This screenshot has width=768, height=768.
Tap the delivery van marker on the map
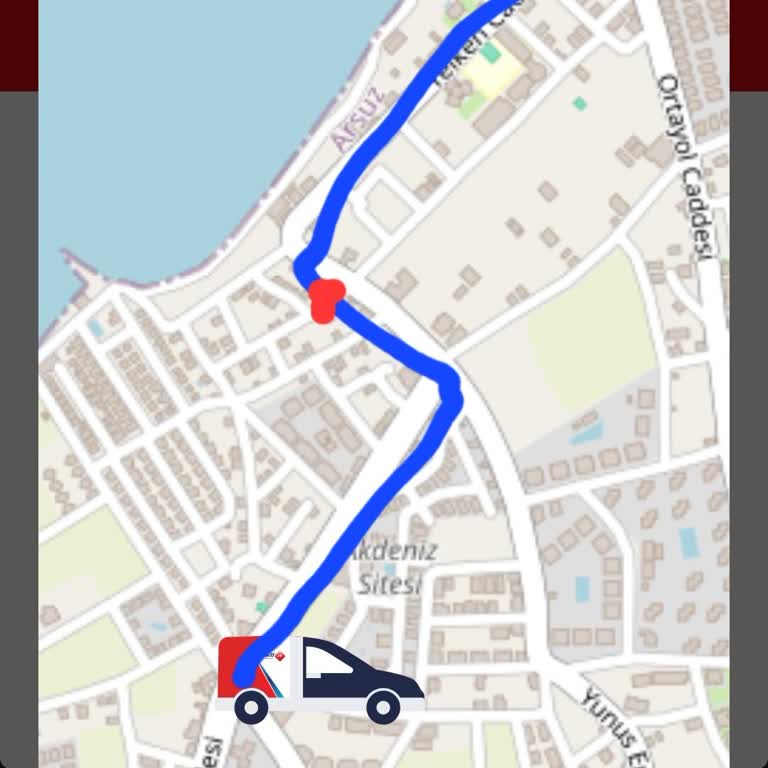click(320, 678)
